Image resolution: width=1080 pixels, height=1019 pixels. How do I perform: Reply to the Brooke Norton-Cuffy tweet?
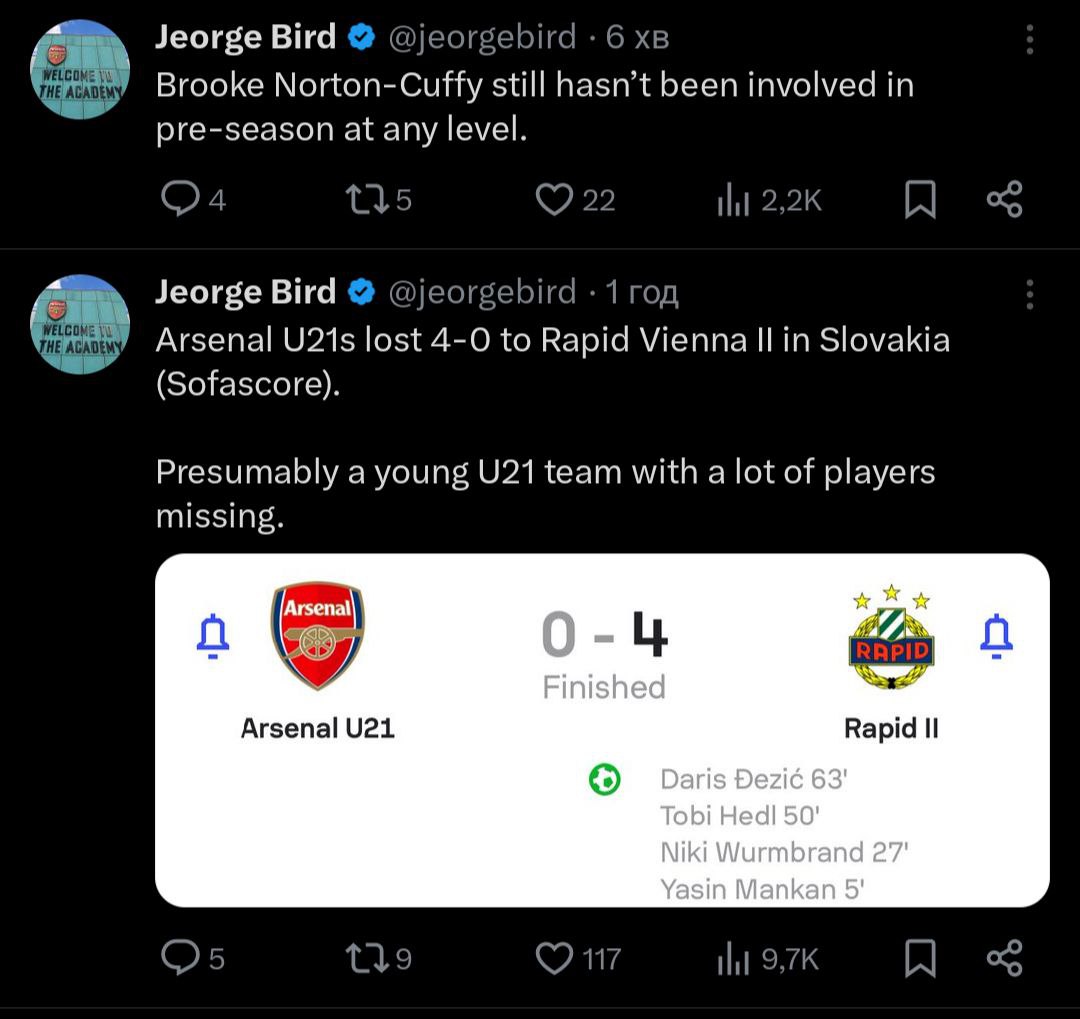pos(180,200)
